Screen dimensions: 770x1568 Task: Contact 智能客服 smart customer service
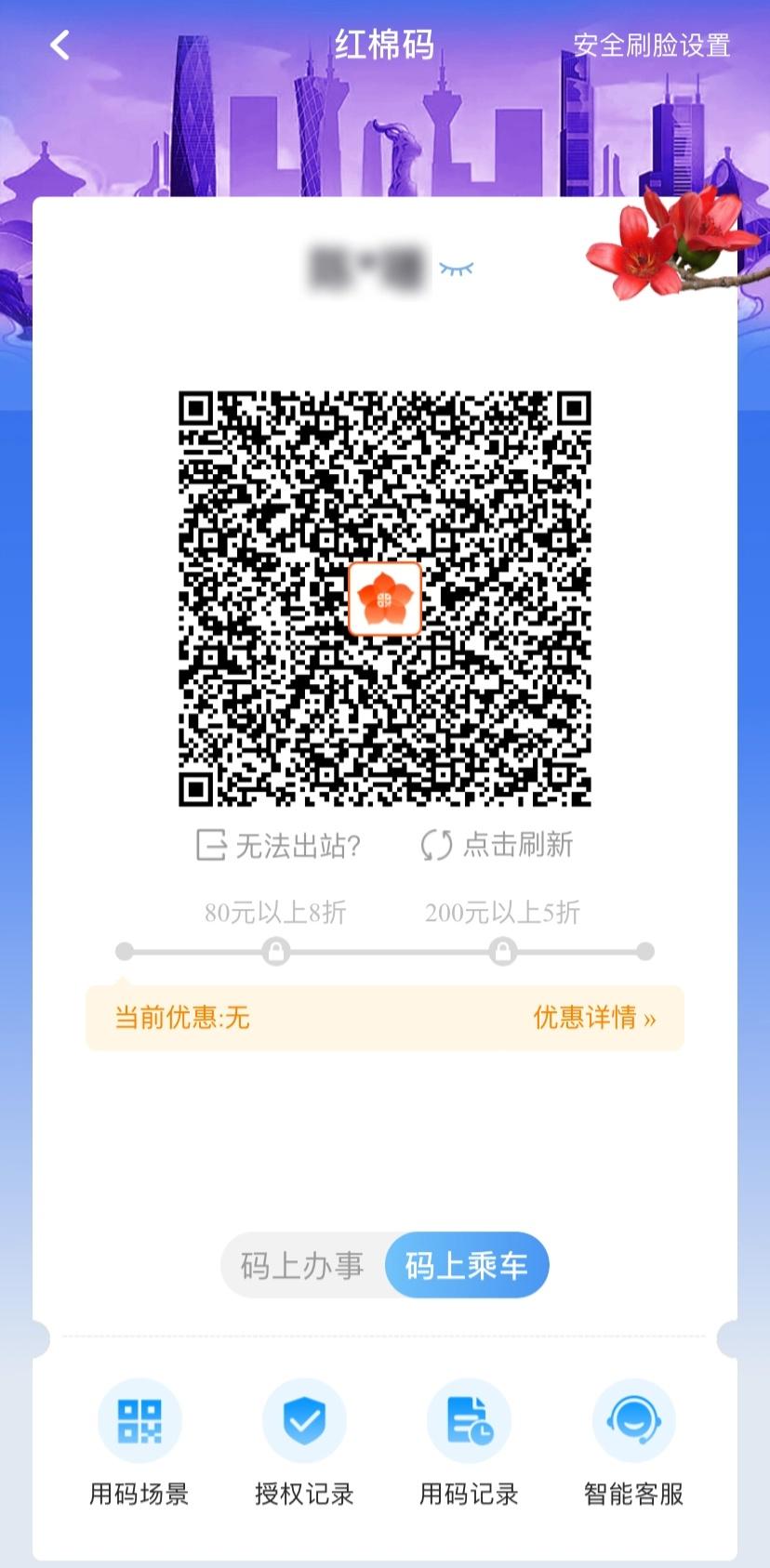pyautogui.click(x=633, y=1441)
